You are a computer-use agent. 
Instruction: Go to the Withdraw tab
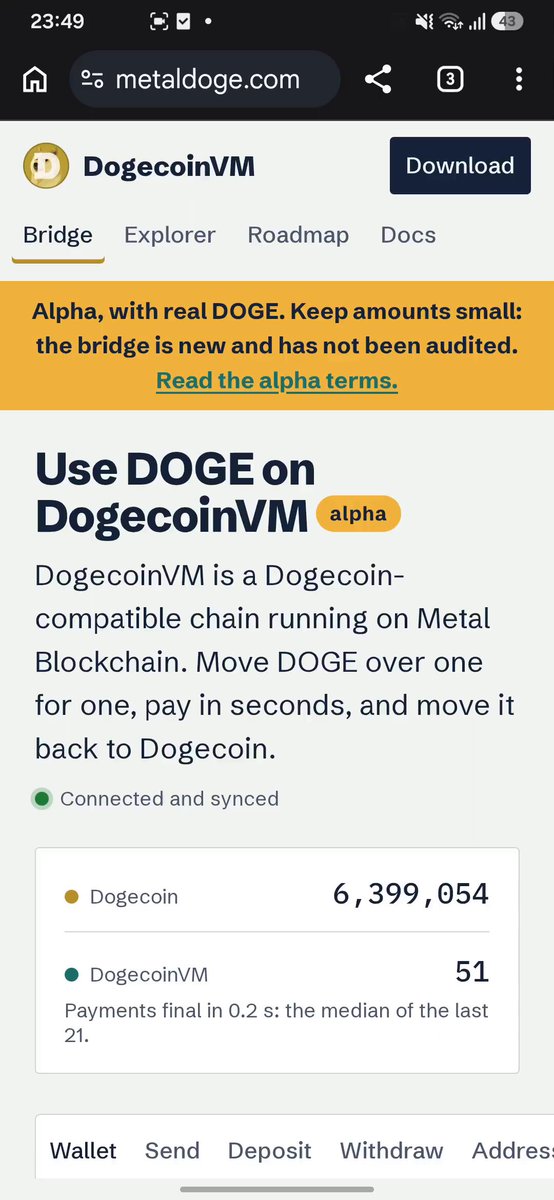tap(391, 1151)
